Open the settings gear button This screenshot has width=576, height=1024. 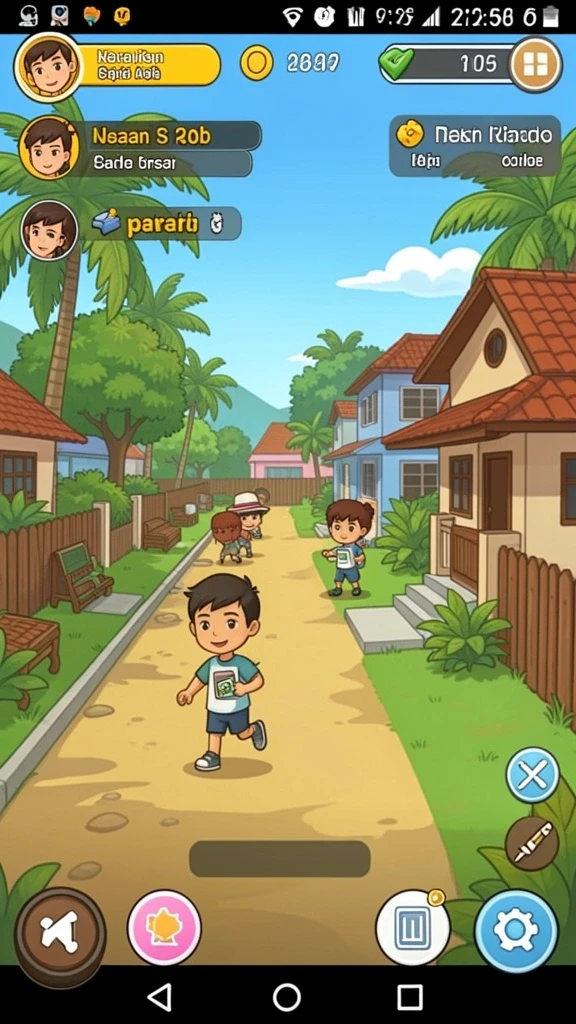coord(516,930)
